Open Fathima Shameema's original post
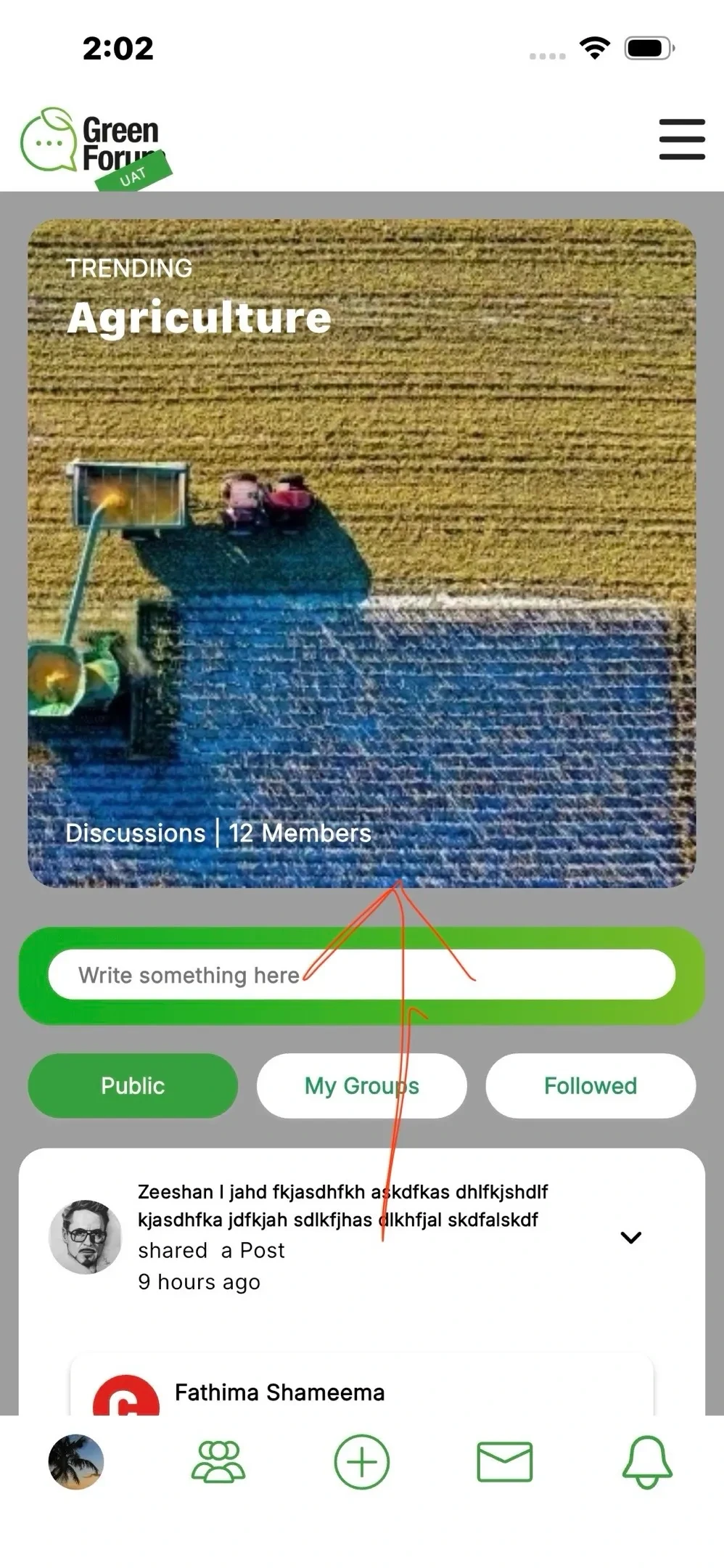The image size is (724, 1568). 279,1392
